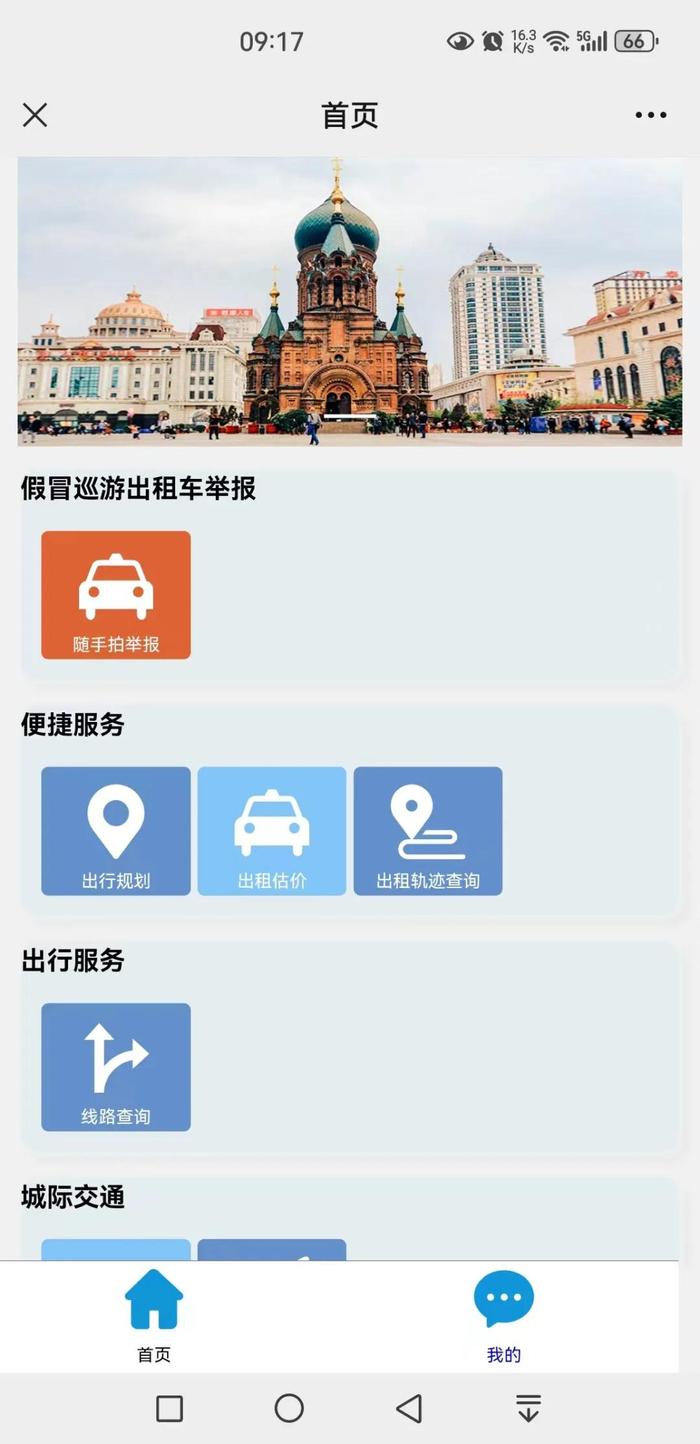
Task: Open 出租轨迹查询 taxi track lookup
Action: [428, 831]
